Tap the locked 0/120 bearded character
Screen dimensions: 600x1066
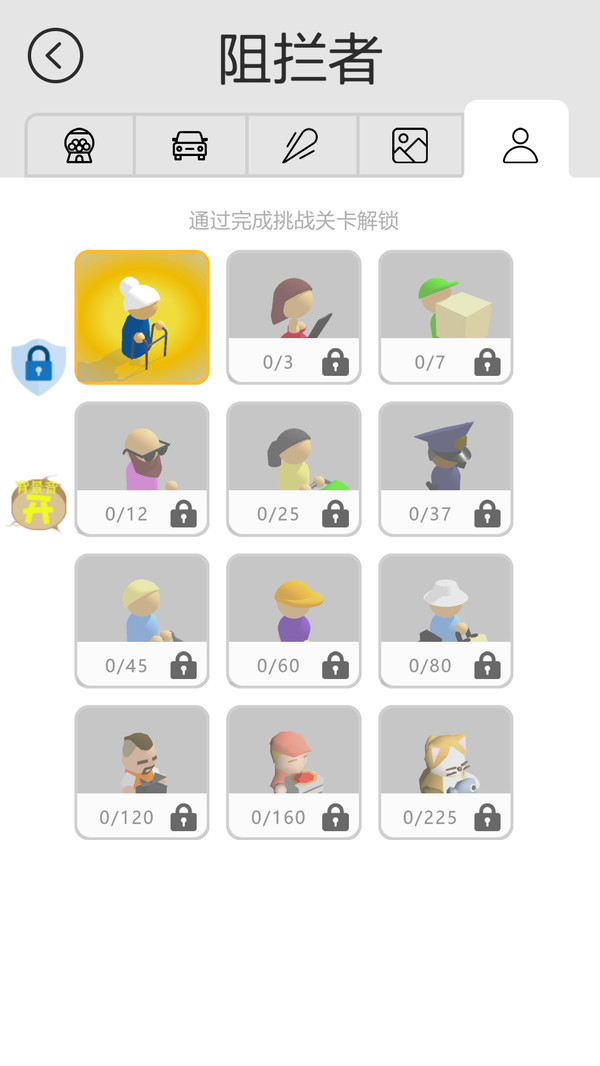pos(142,773)
